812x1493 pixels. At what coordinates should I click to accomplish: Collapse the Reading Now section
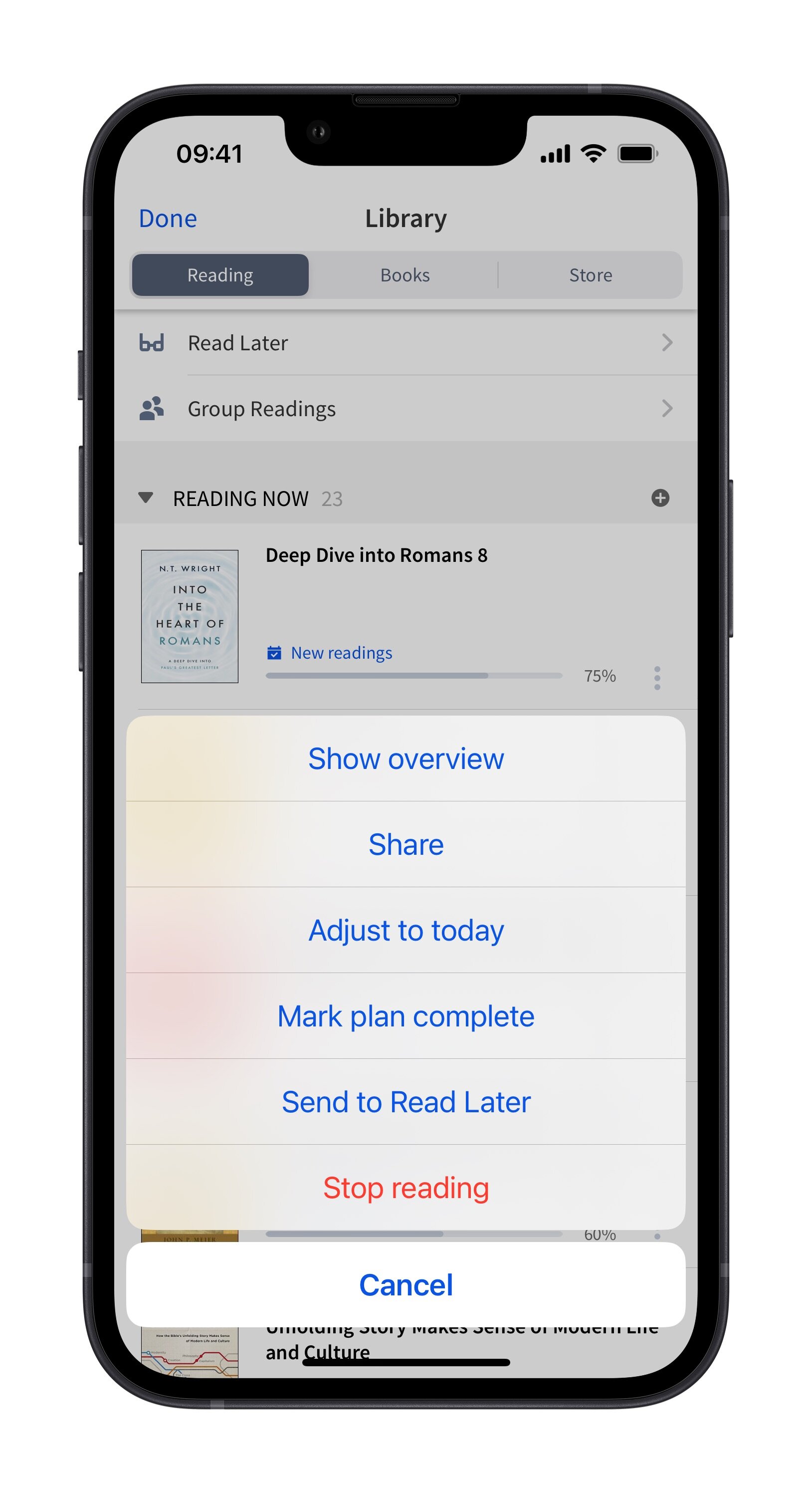point(146,498)
